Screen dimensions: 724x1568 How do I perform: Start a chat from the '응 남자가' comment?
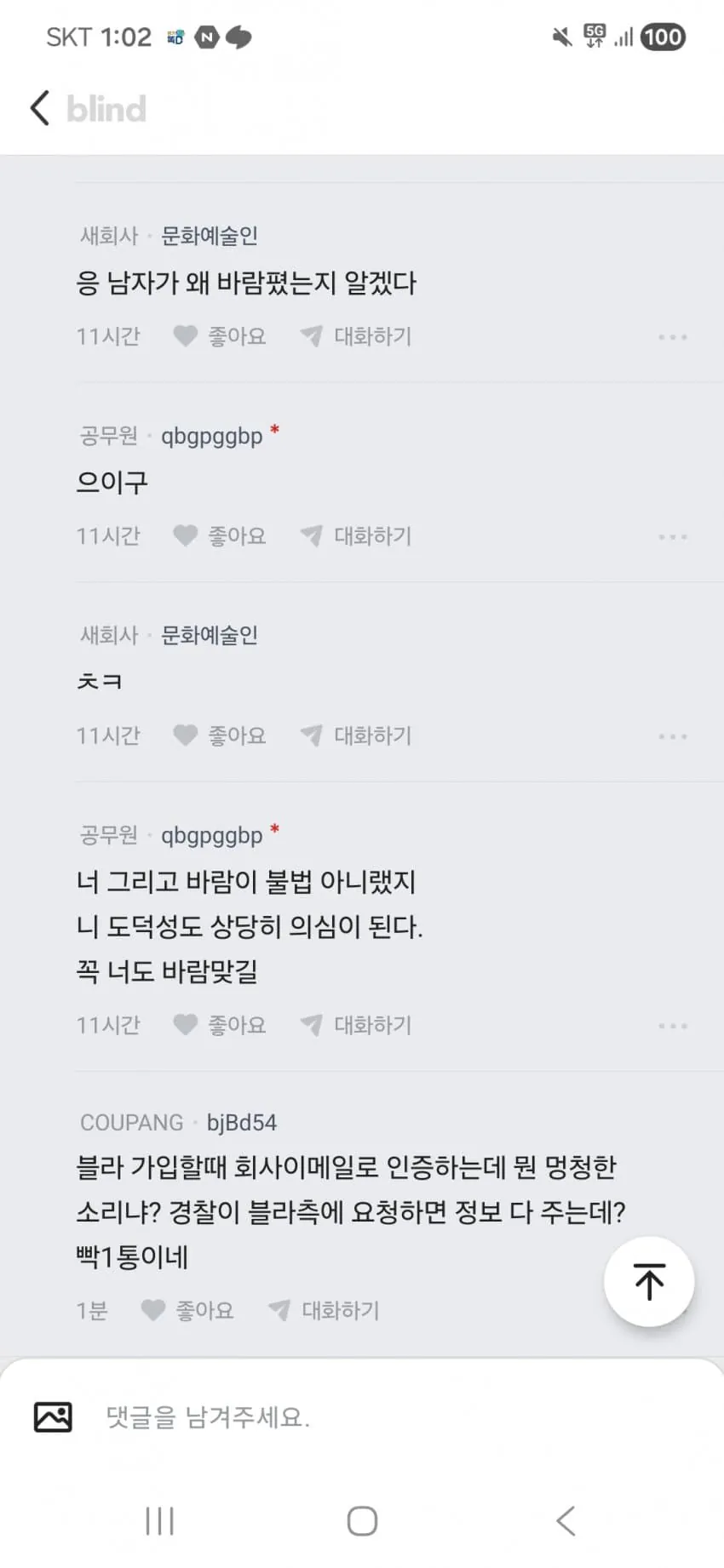[x=356, y=336]
